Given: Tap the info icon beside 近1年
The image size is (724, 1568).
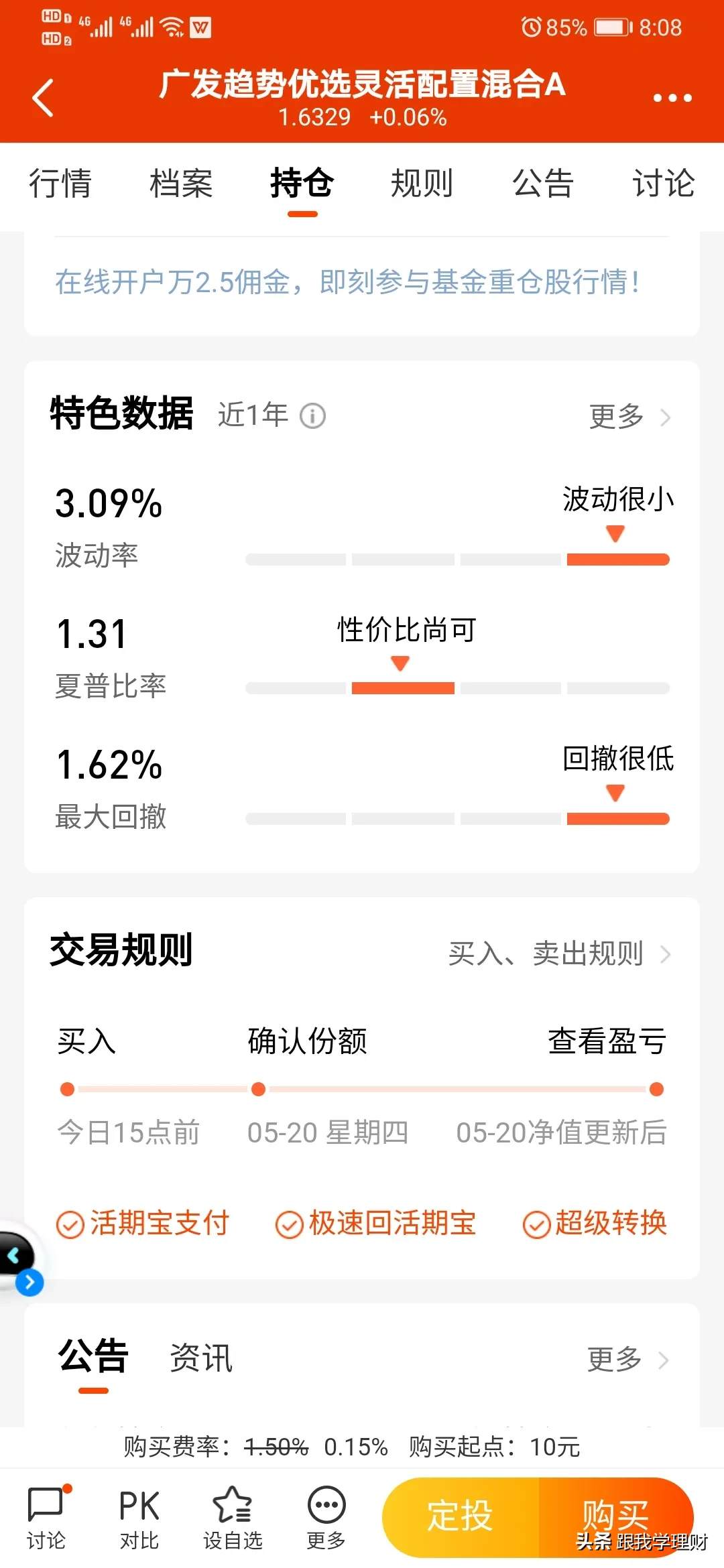Looking at the screenshot, I should 312,416.
